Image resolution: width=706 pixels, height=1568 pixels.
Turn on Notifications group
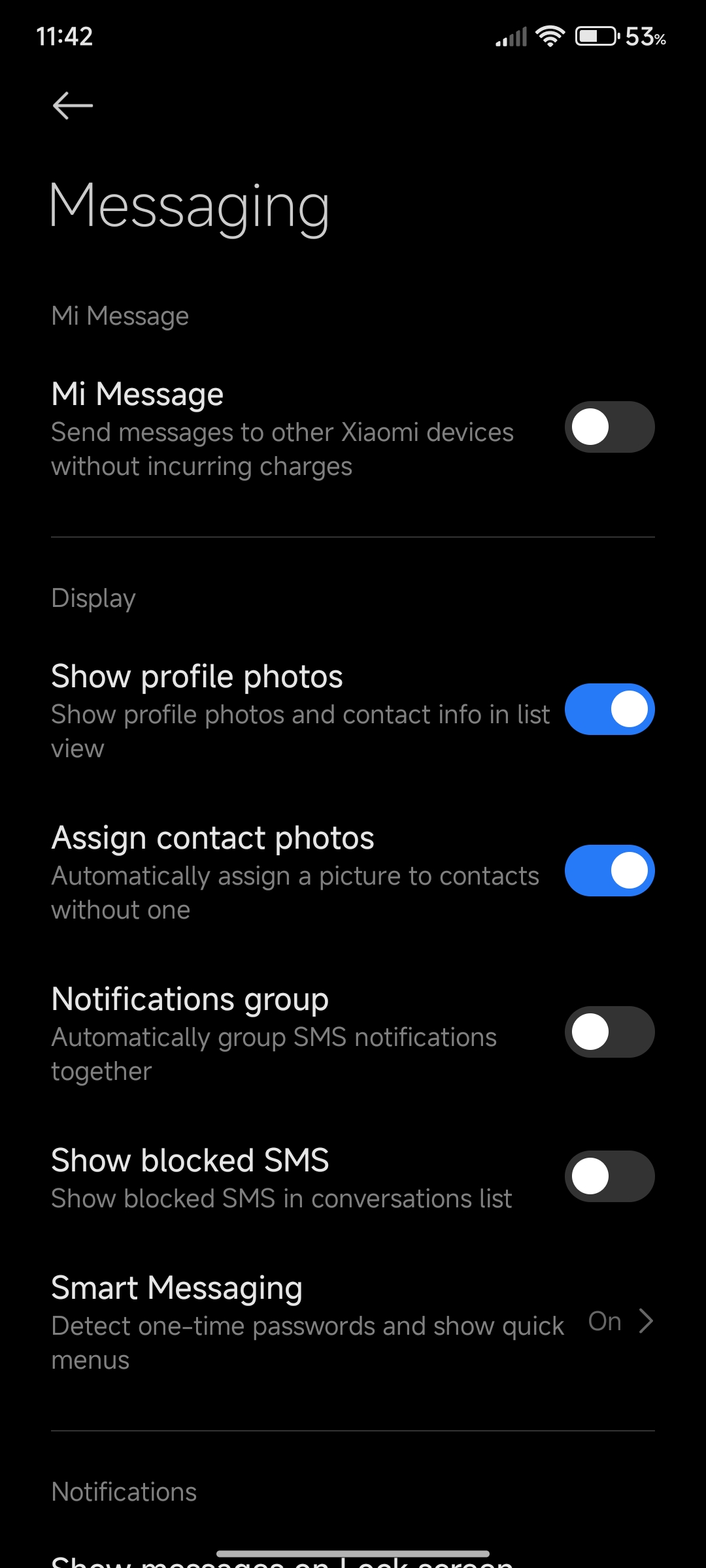pyautogui.click(x=609, y=1032)
